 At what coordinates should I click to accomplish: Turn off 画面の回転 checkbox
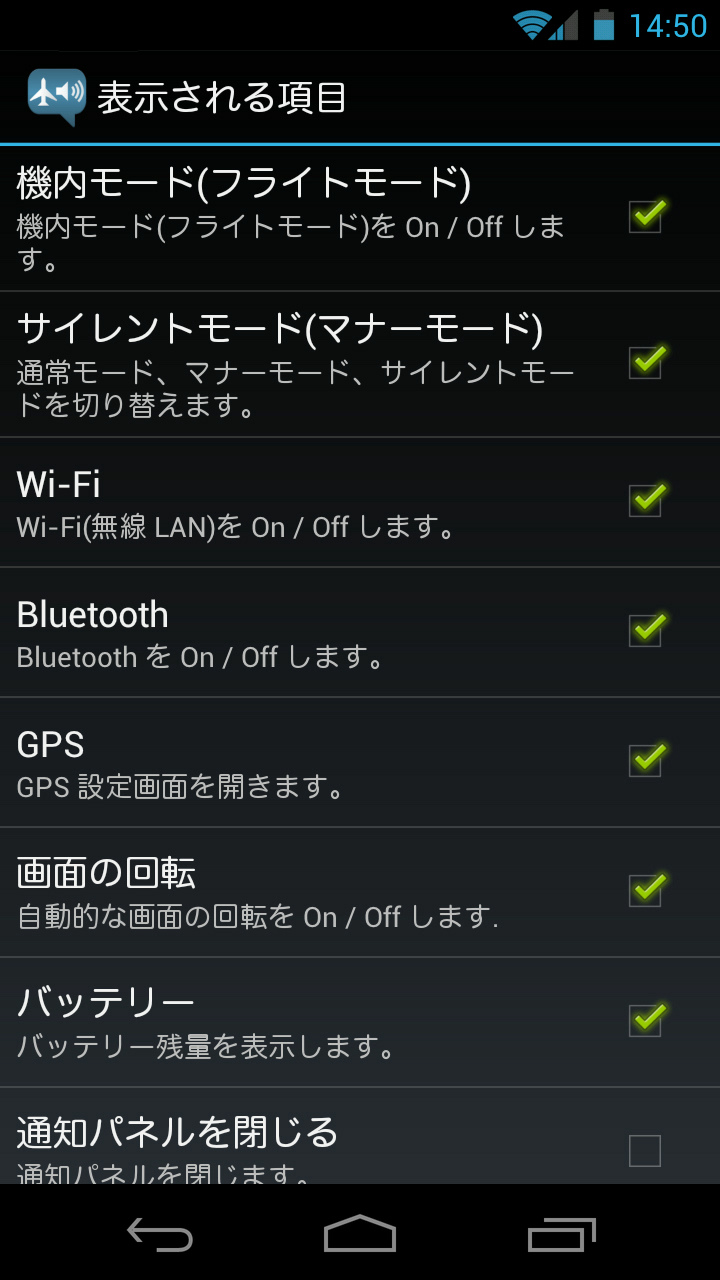point(645,891)
